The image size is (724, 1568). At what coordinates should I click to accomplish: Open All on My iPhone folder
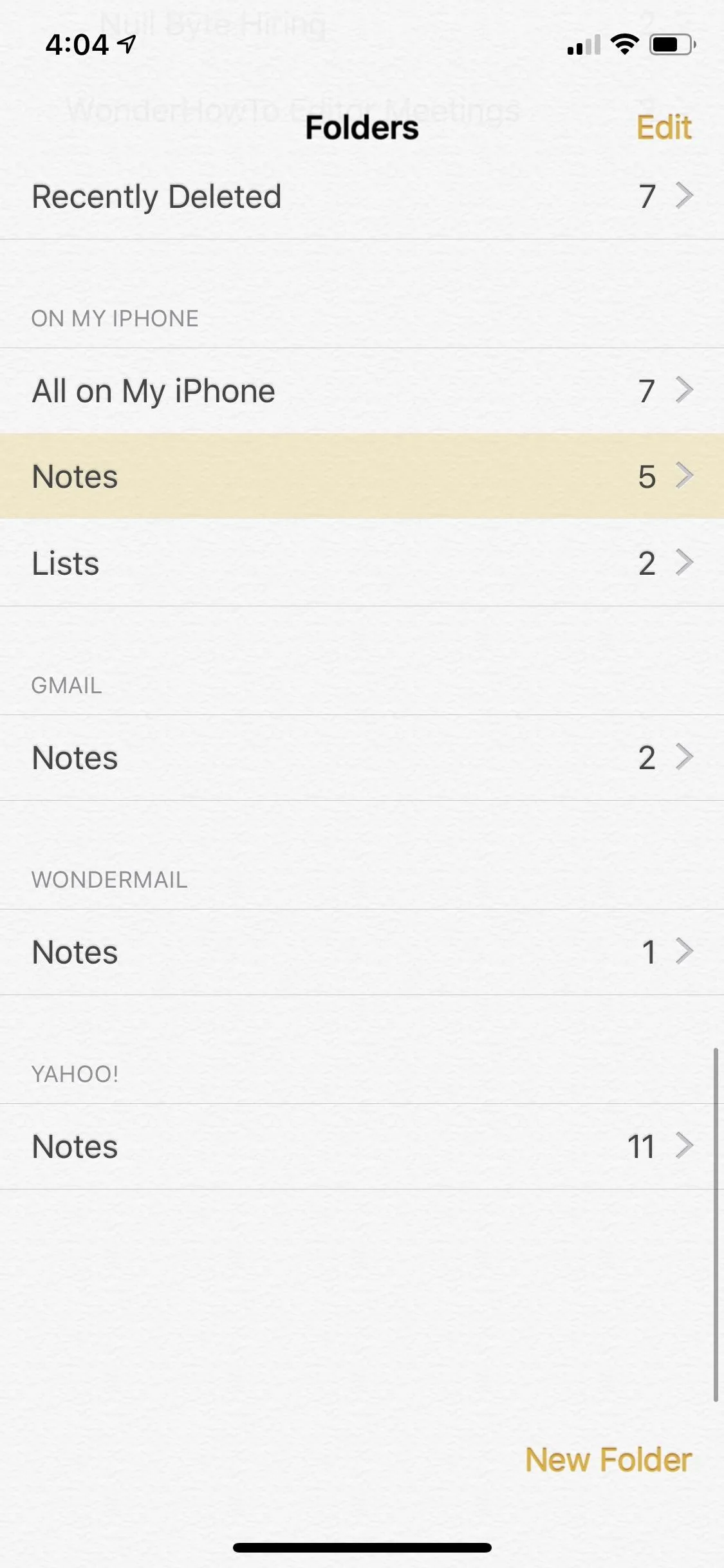[362, 391]
